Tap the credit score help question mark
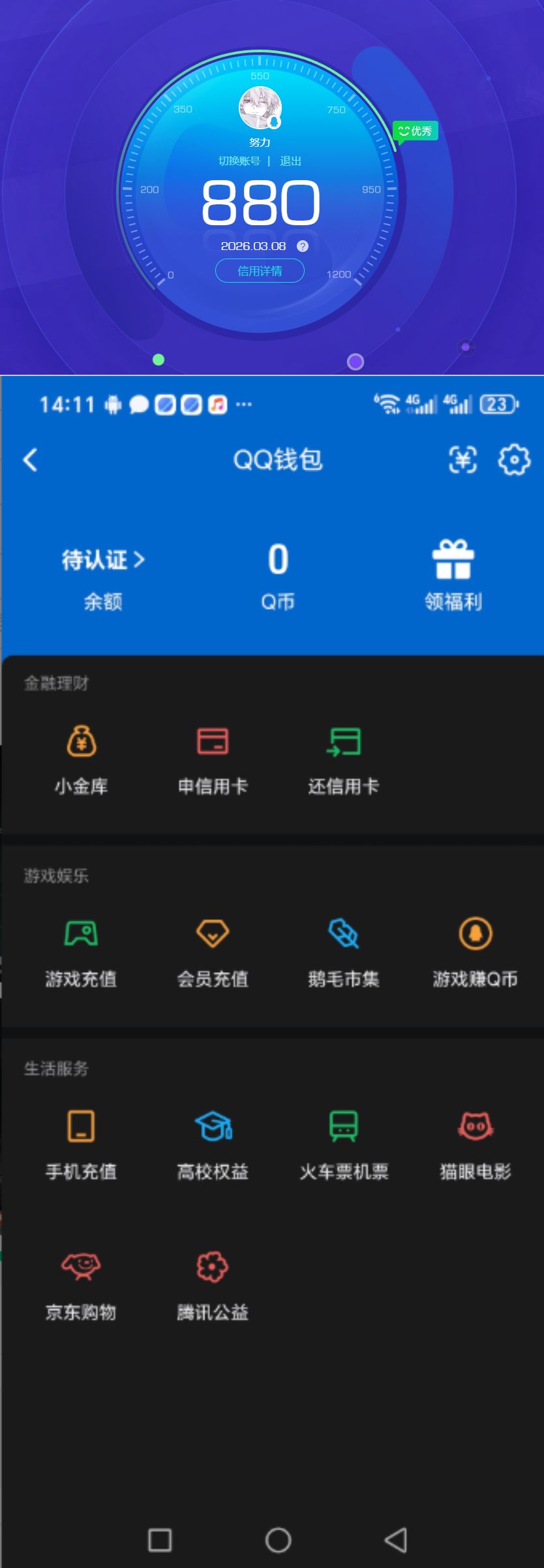This screenshot has height=1568, width=544. [302, 246]
